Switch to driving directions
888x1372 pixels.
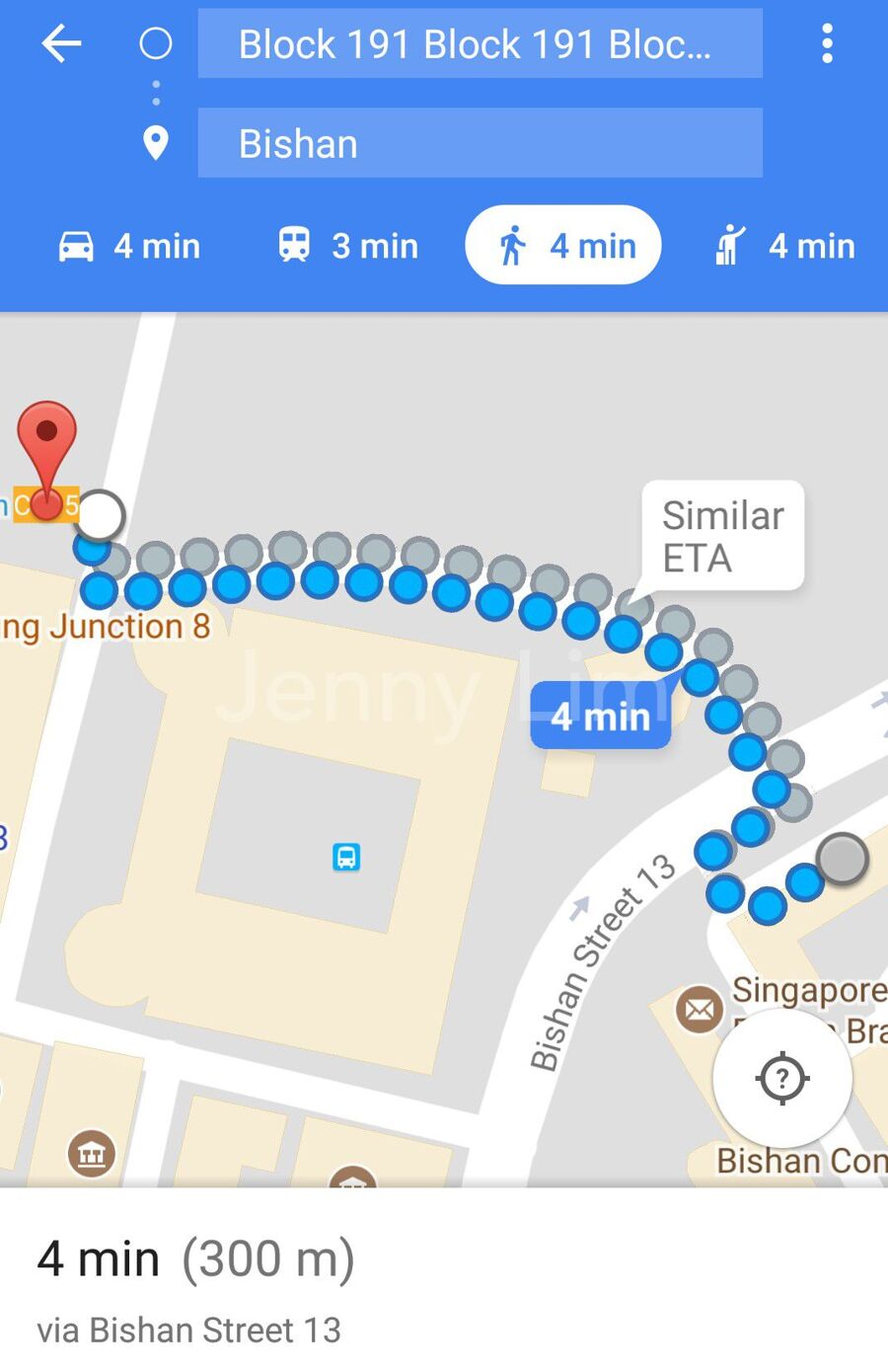point(129,246)
